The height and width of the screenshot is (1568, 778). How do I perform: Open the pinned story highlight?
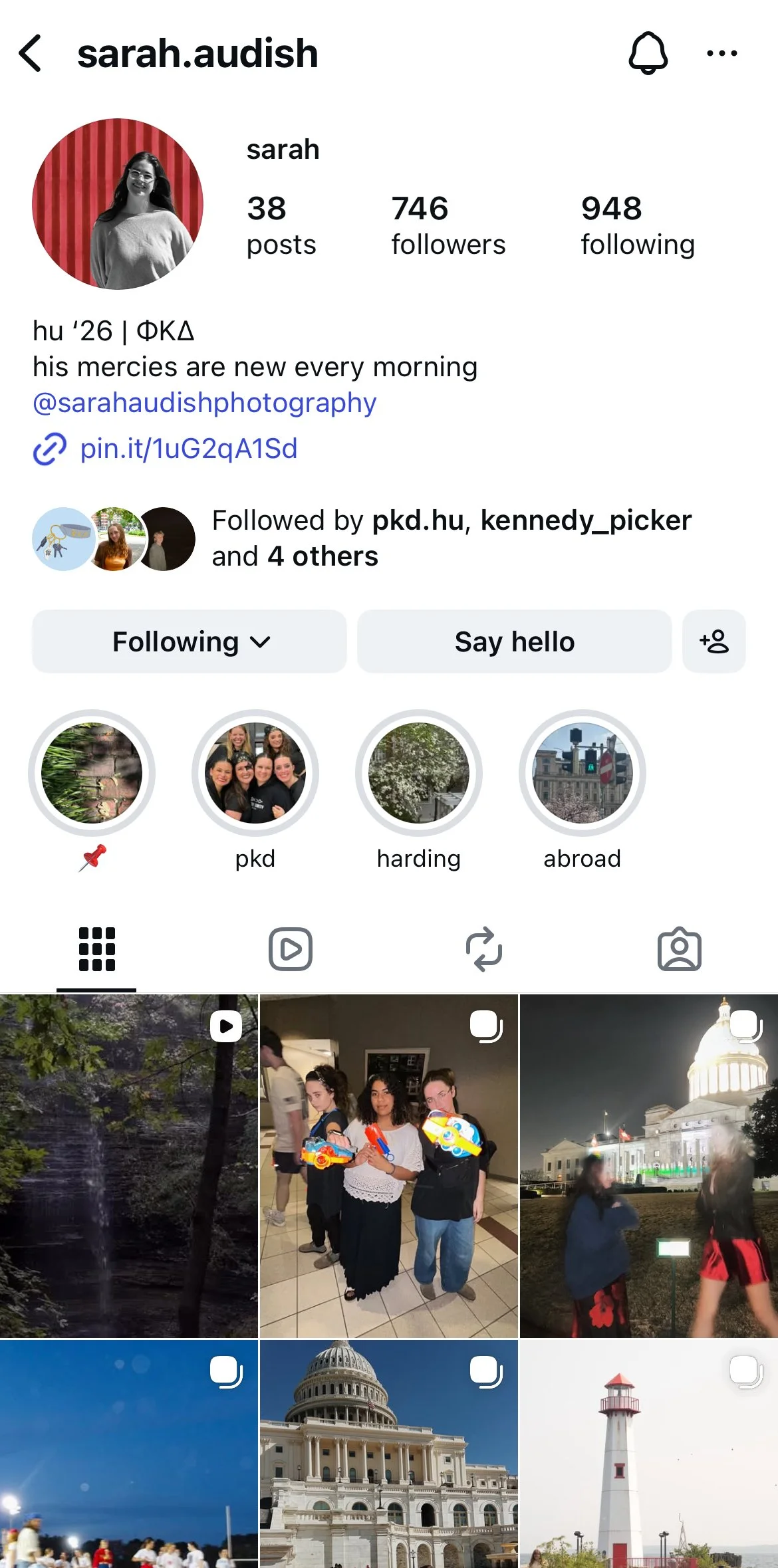[92, 773]
